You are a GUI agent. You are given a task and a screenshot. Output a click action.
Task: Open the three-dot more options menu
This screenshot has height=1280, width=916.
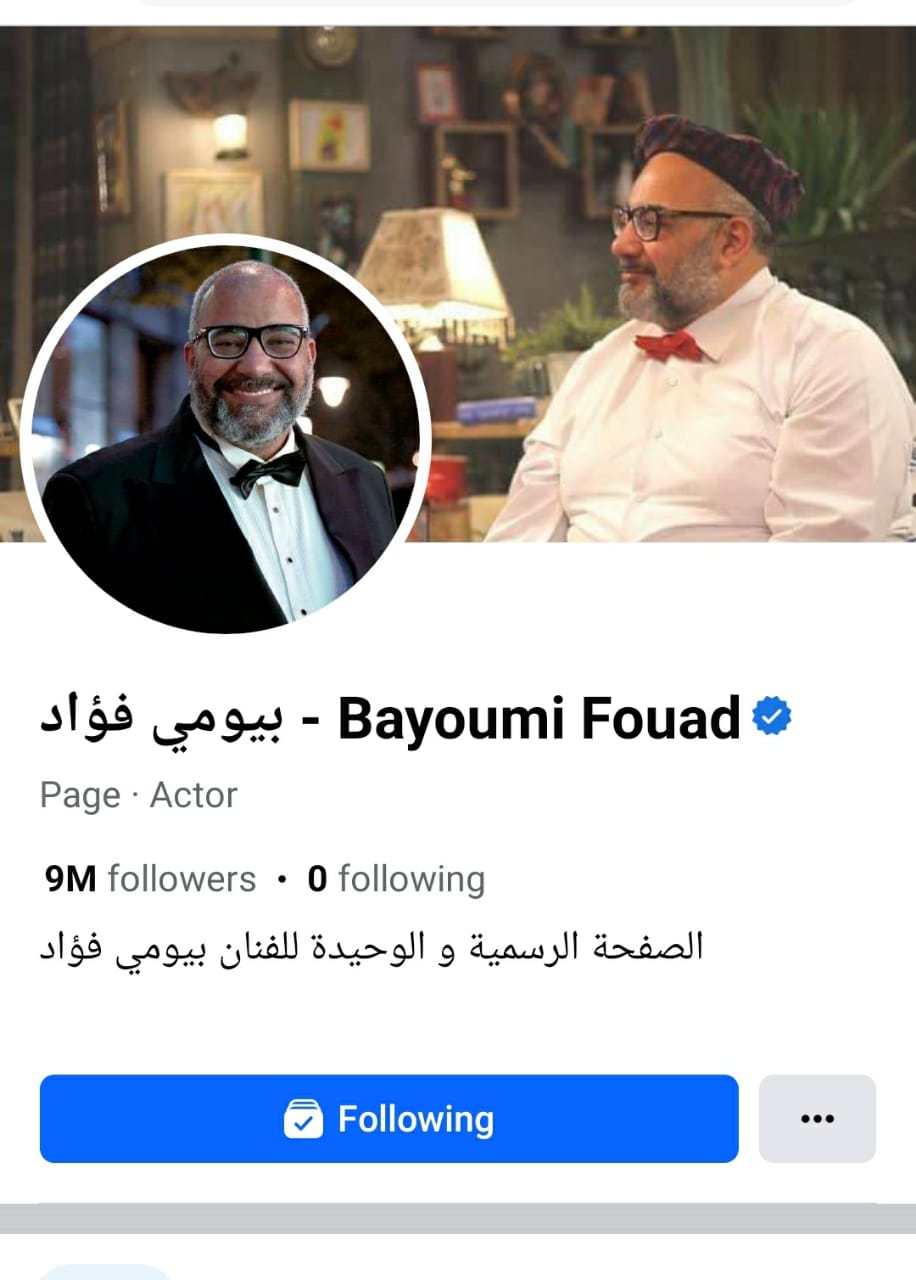tap(817, 1118)
